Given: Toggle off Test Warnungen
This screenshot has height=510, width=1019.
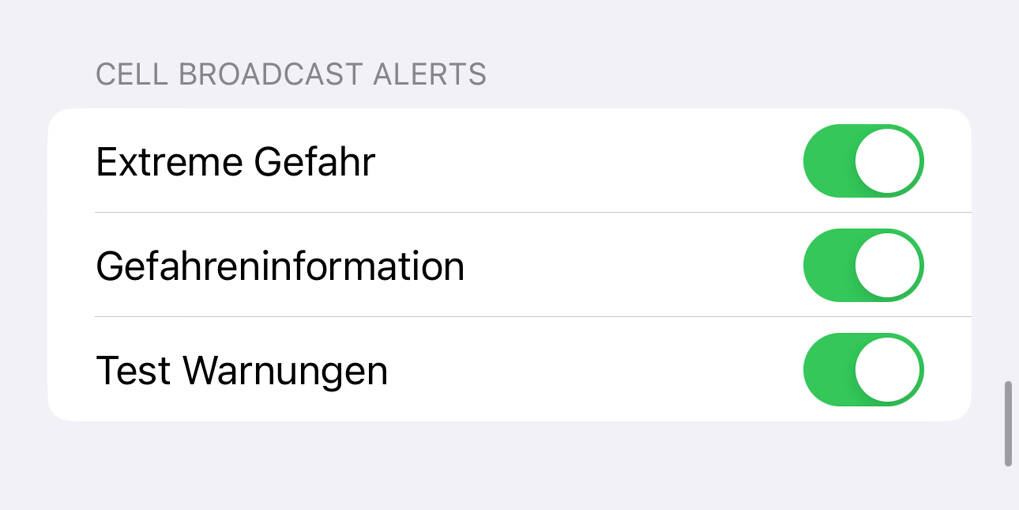Looking at the screenshot, I should point(863,370).
